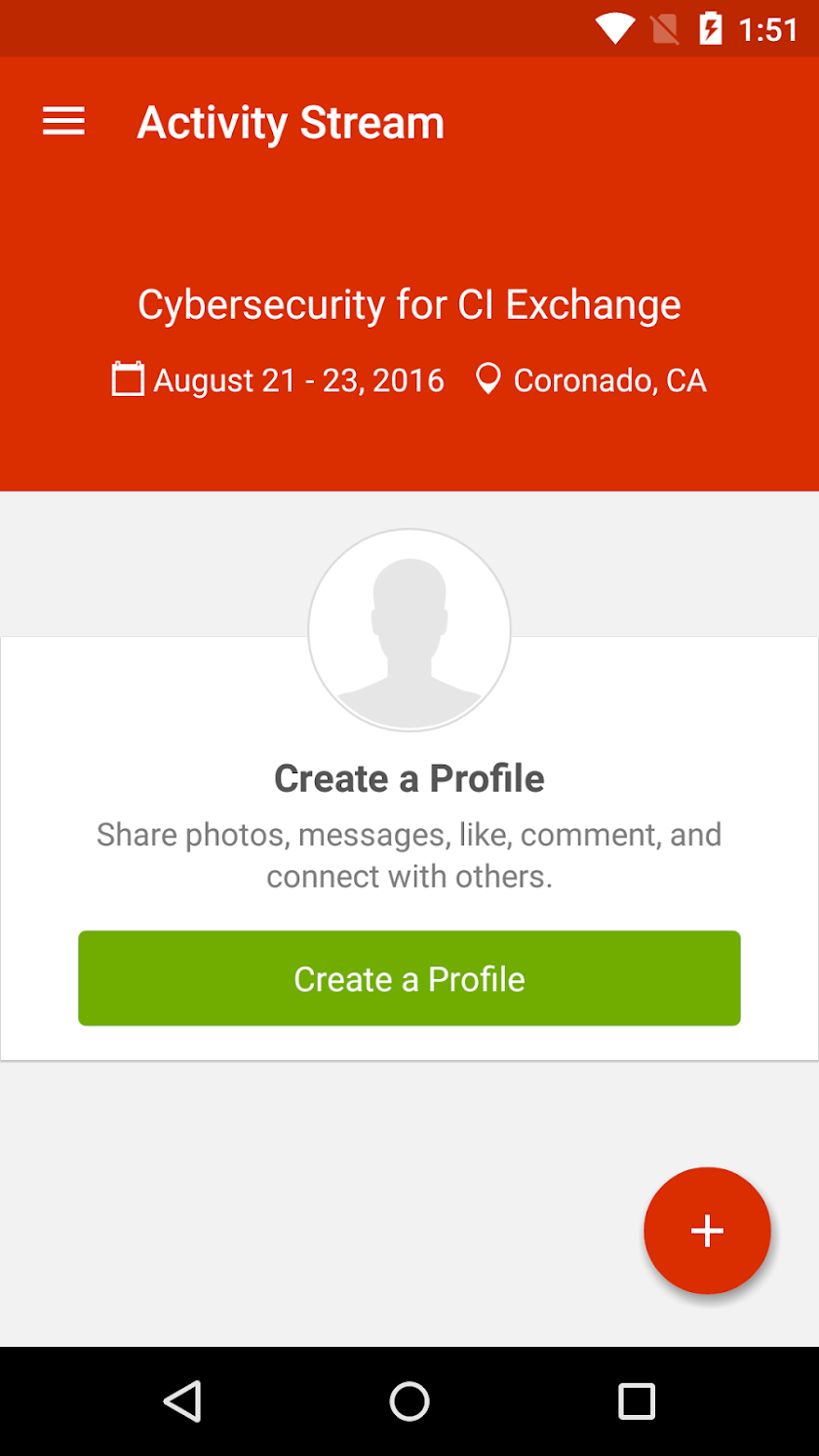The width and height of the screenshot is (819, 1456).
Task: Open the red plus floating action button
Action: pos(707,1231)
